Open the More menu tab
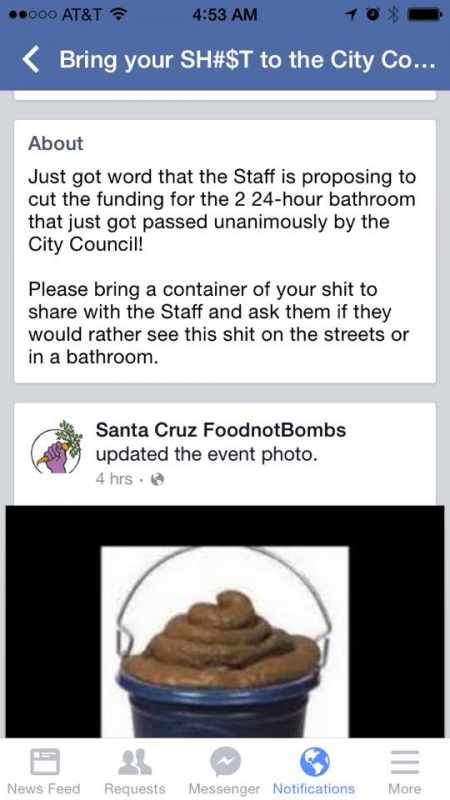Image resolution: width=450 pixels, height=800 pixels. (x=405, y=771)
